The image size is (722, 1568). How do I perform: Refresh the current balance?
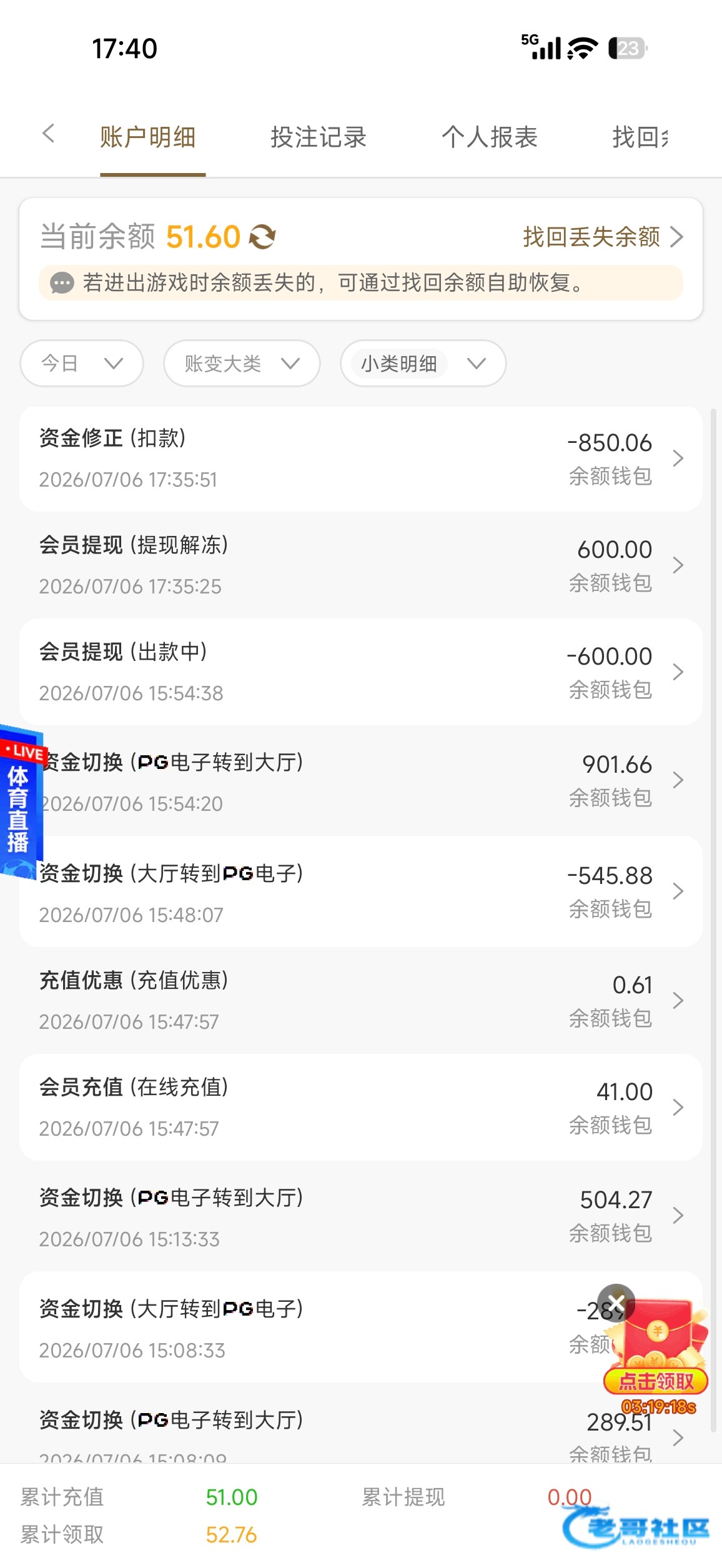(262, 237)
